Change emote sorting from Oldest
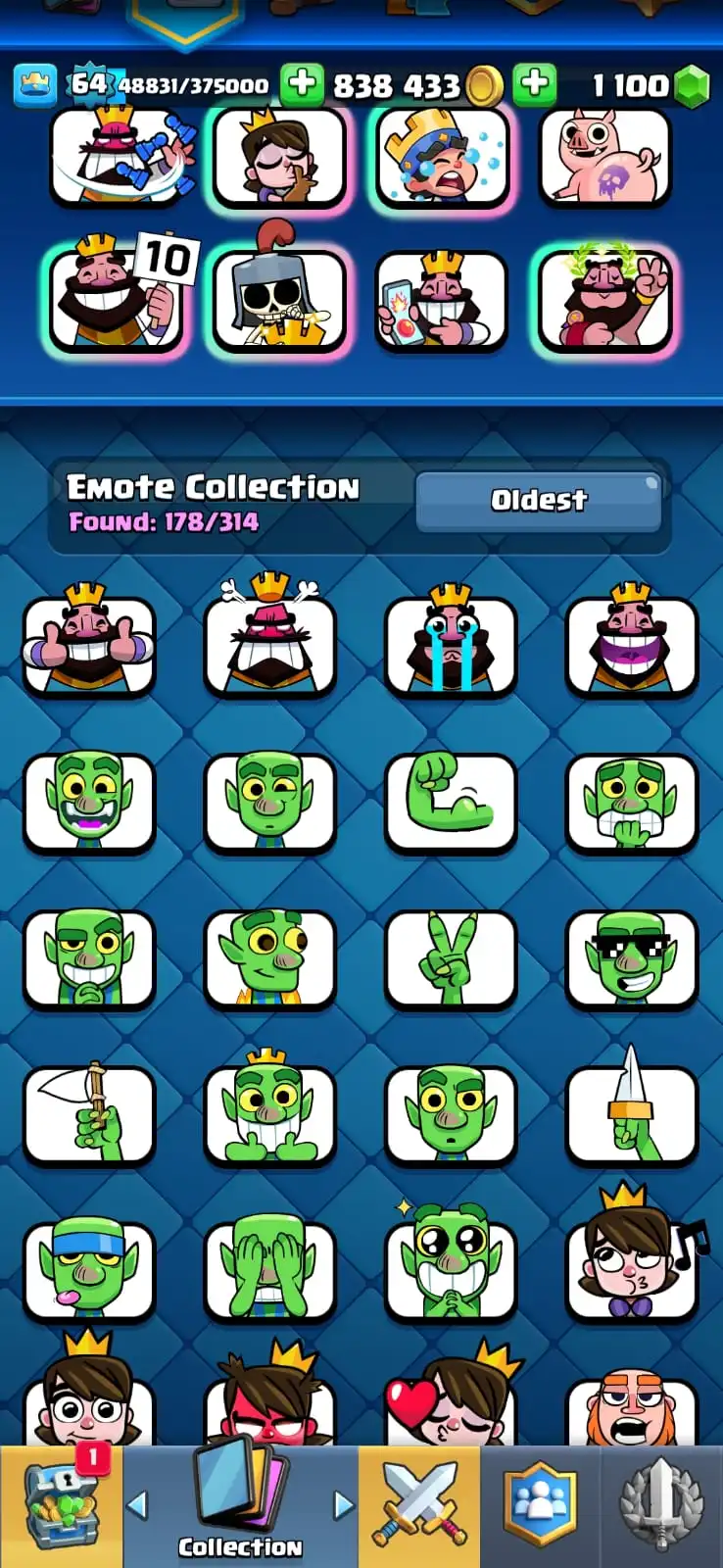Viewport: 723px width, 1568px height. click(538, 501)
